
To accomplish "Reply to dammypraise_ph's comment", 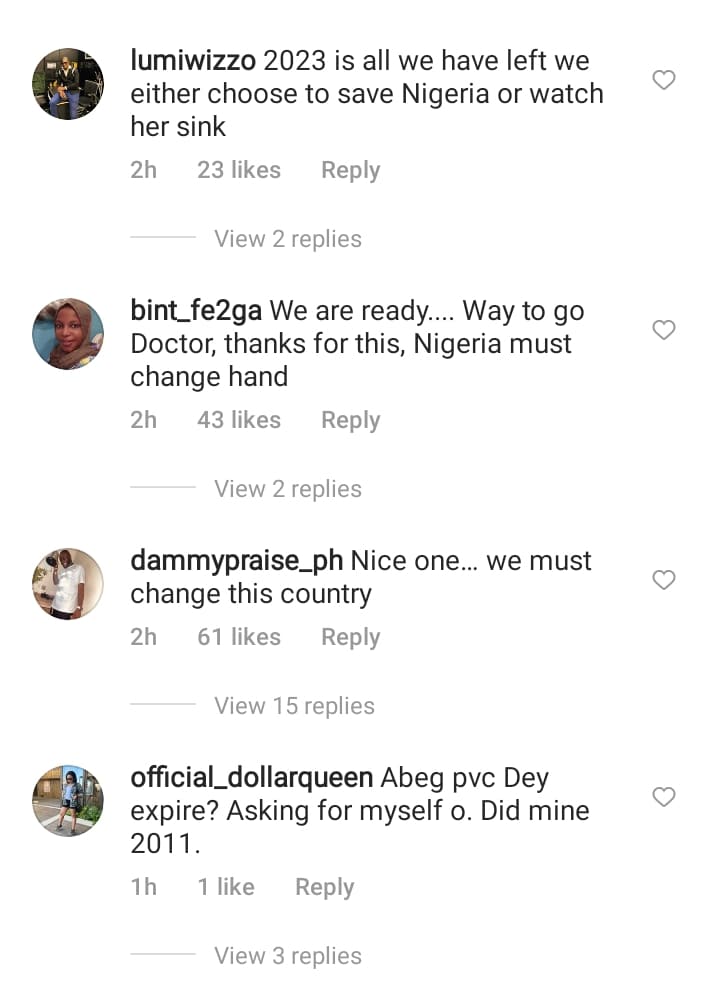I will (350, 637).
